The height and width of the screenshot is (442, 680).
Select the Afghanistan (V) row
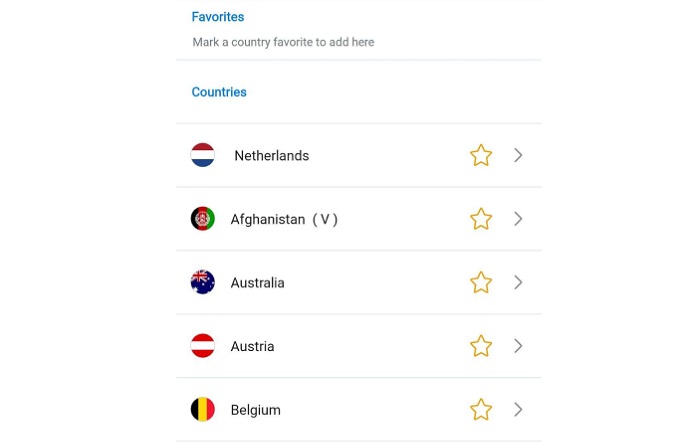click(284, 219)
